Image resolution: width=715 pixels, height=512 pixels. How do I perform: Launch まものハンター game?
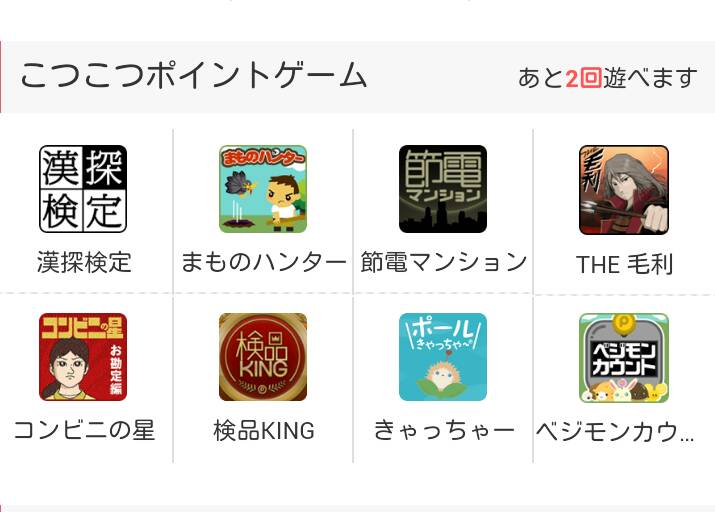point(263,189)
